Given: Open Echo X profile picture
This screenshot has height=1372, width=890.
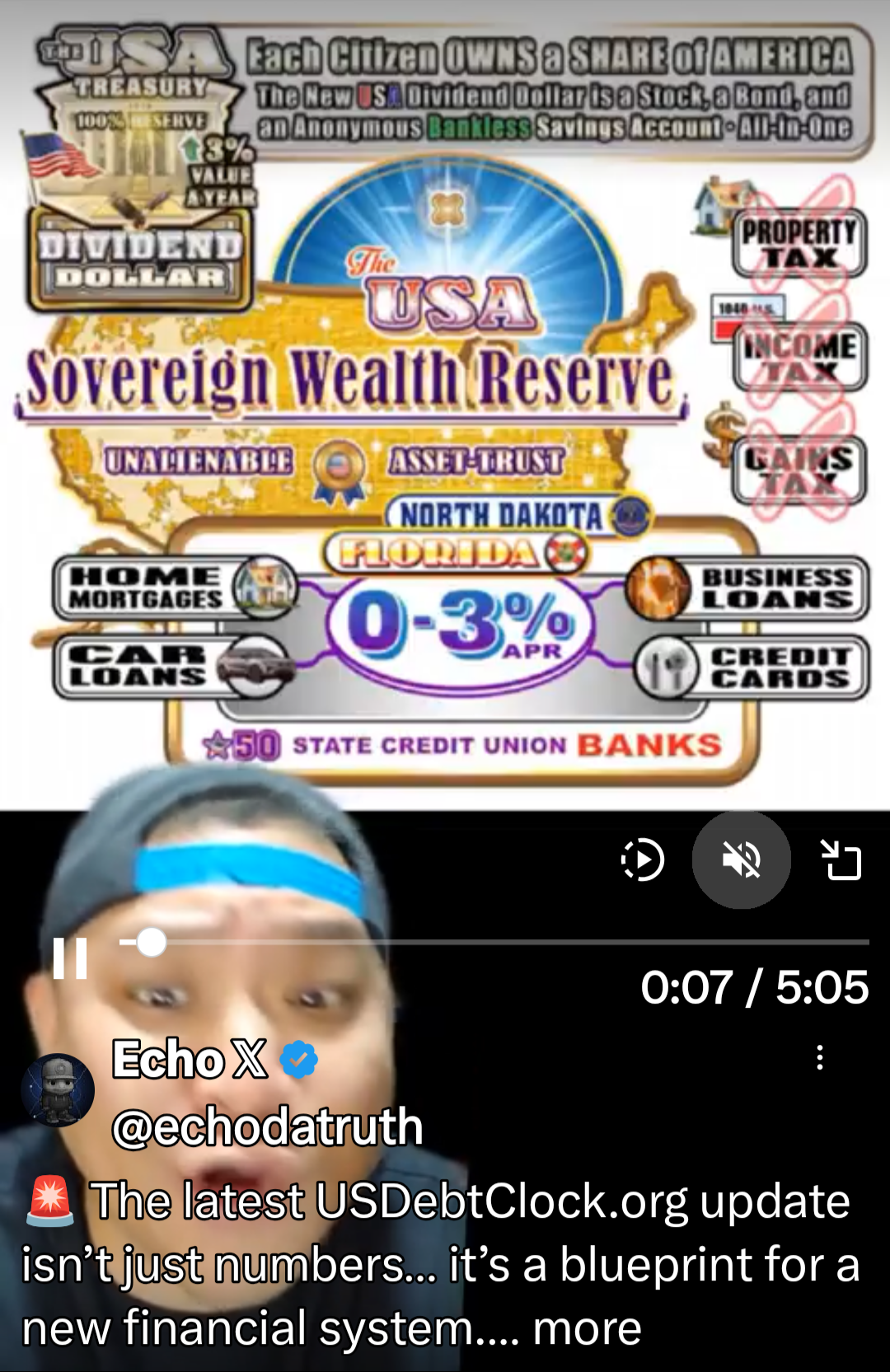Looking at the screenshot, I should [58, 1089].
